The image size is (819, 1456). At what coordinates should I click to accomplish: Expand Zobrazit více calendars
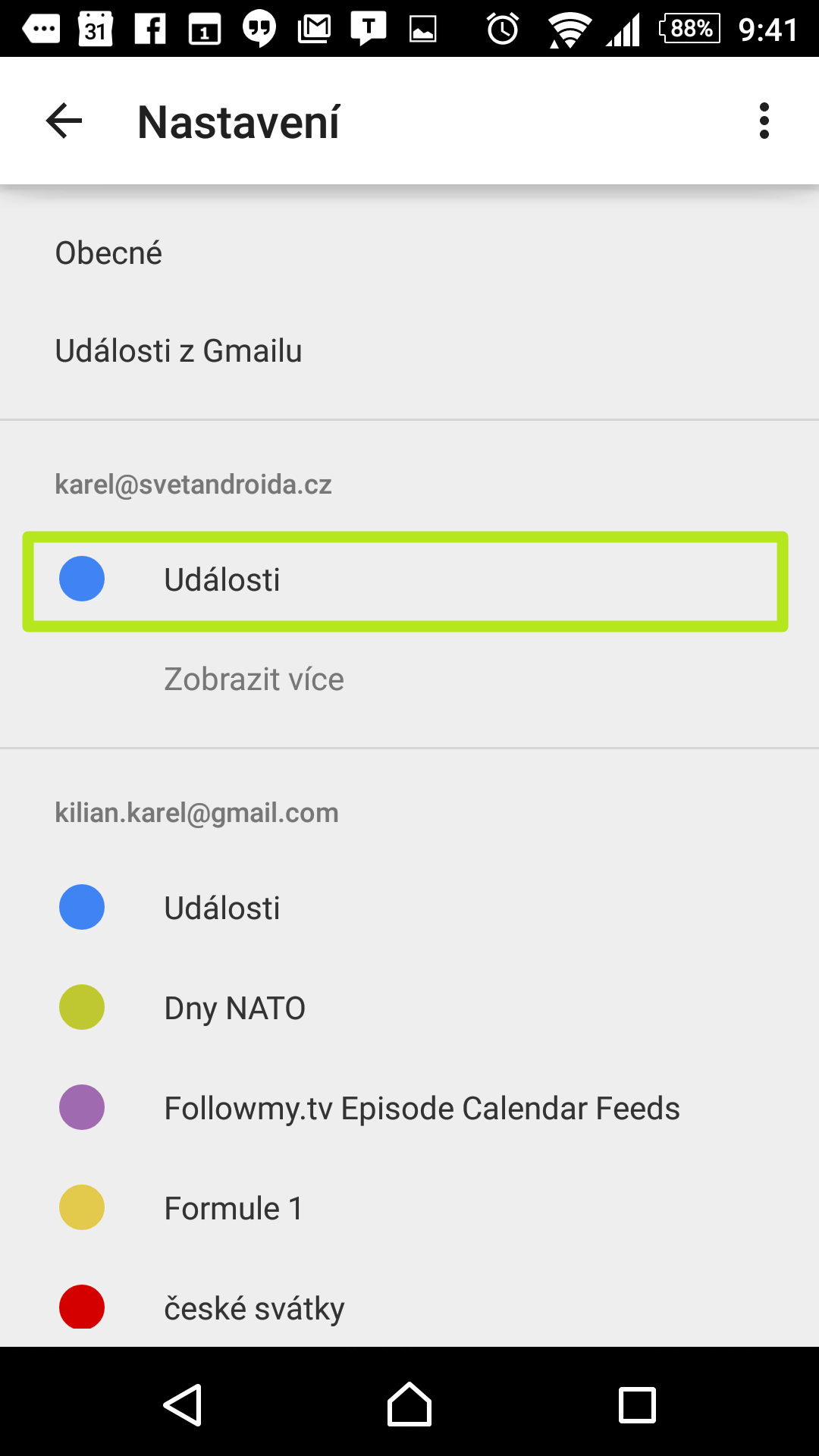[409, 679]
